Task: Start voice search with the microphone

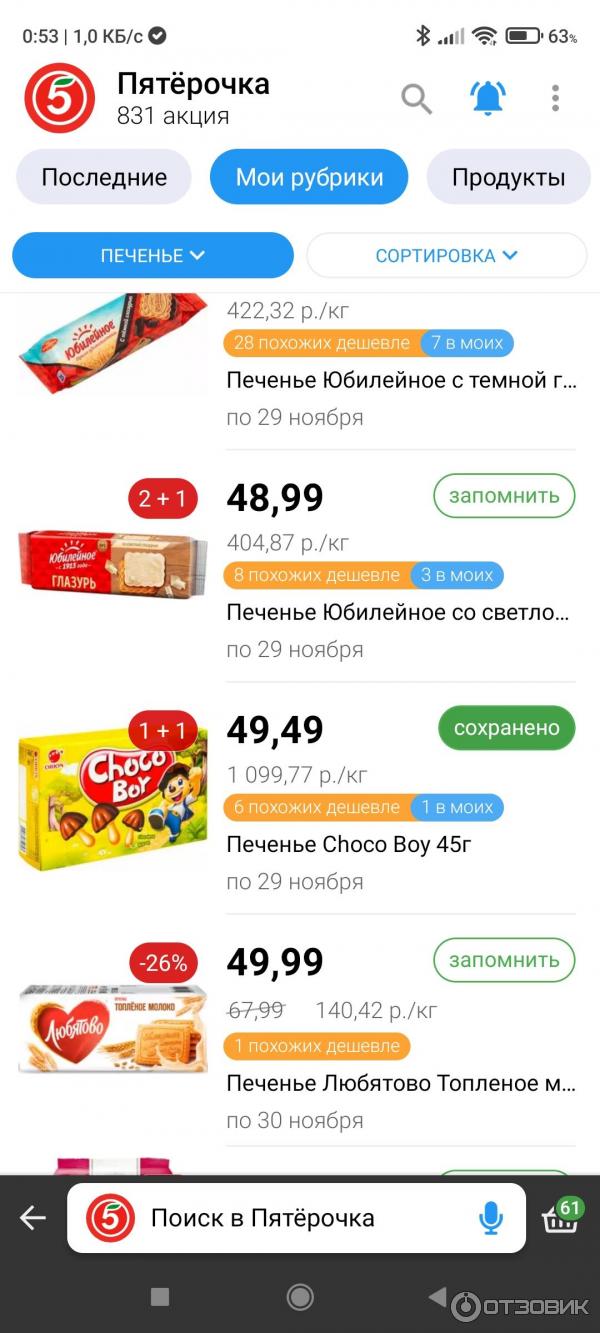Action: [490, 1218]
